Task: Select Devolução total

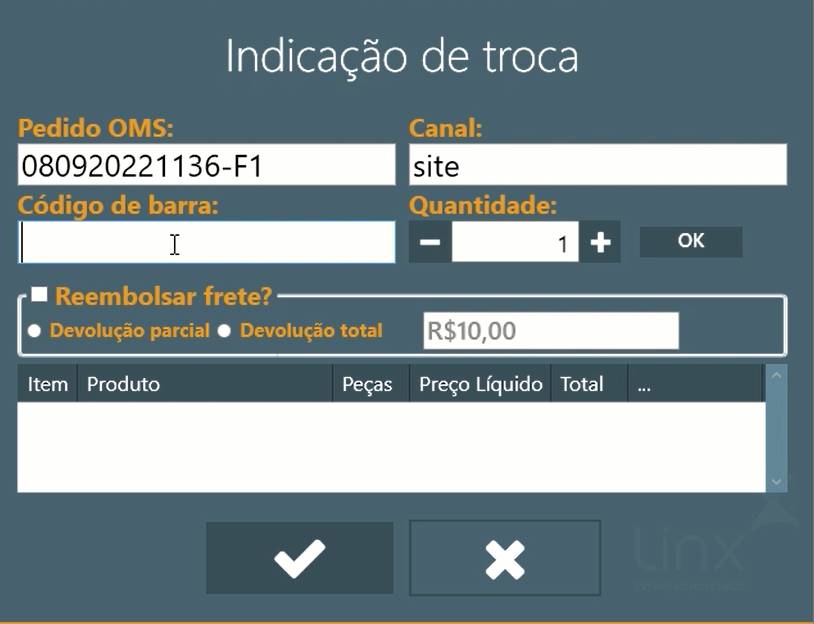Action: pyautogui.click(x=224, y=331)
